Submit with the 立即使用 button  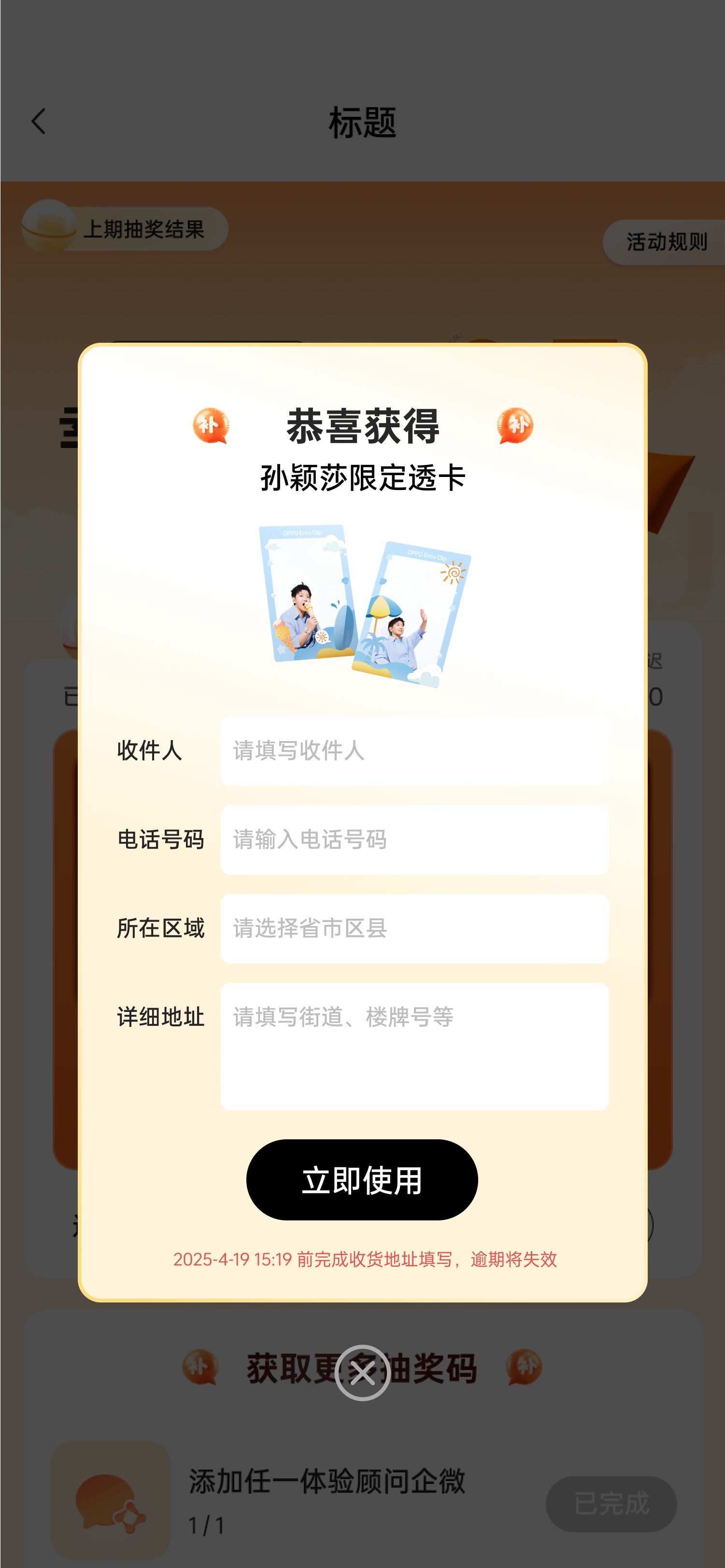tap(362, 1180)
